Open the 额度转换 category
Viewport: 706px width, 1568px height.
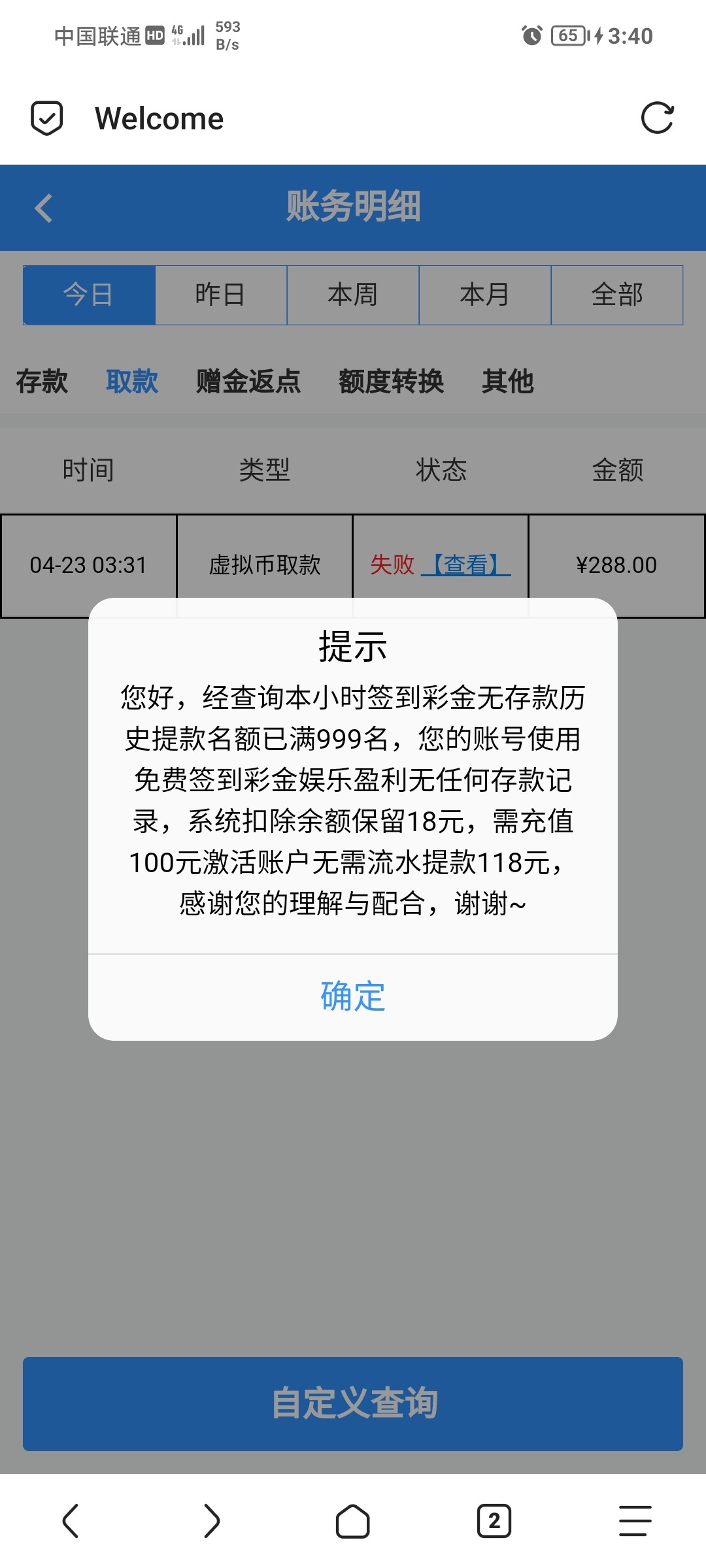[x=391, y=382]
